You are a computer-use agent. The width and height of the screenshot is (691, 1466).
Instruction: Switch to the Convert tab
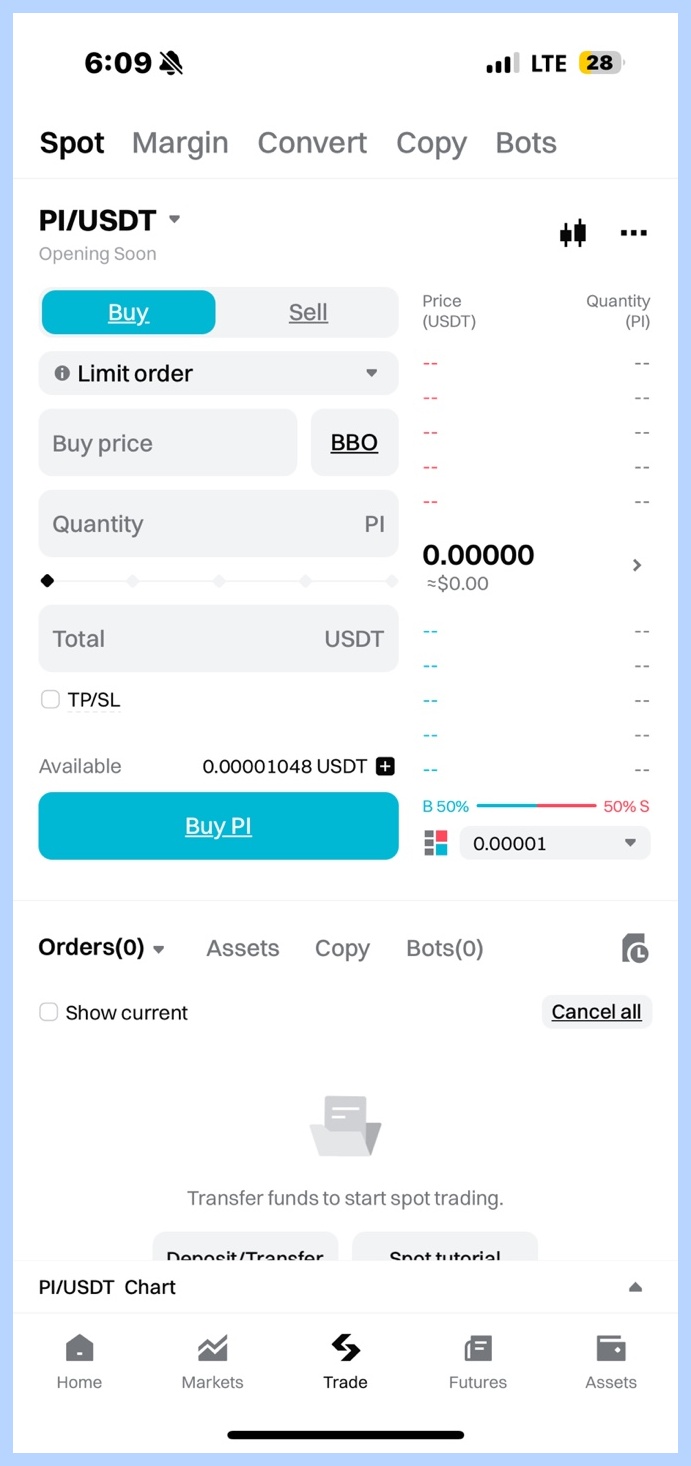click(x=312, y=143)
